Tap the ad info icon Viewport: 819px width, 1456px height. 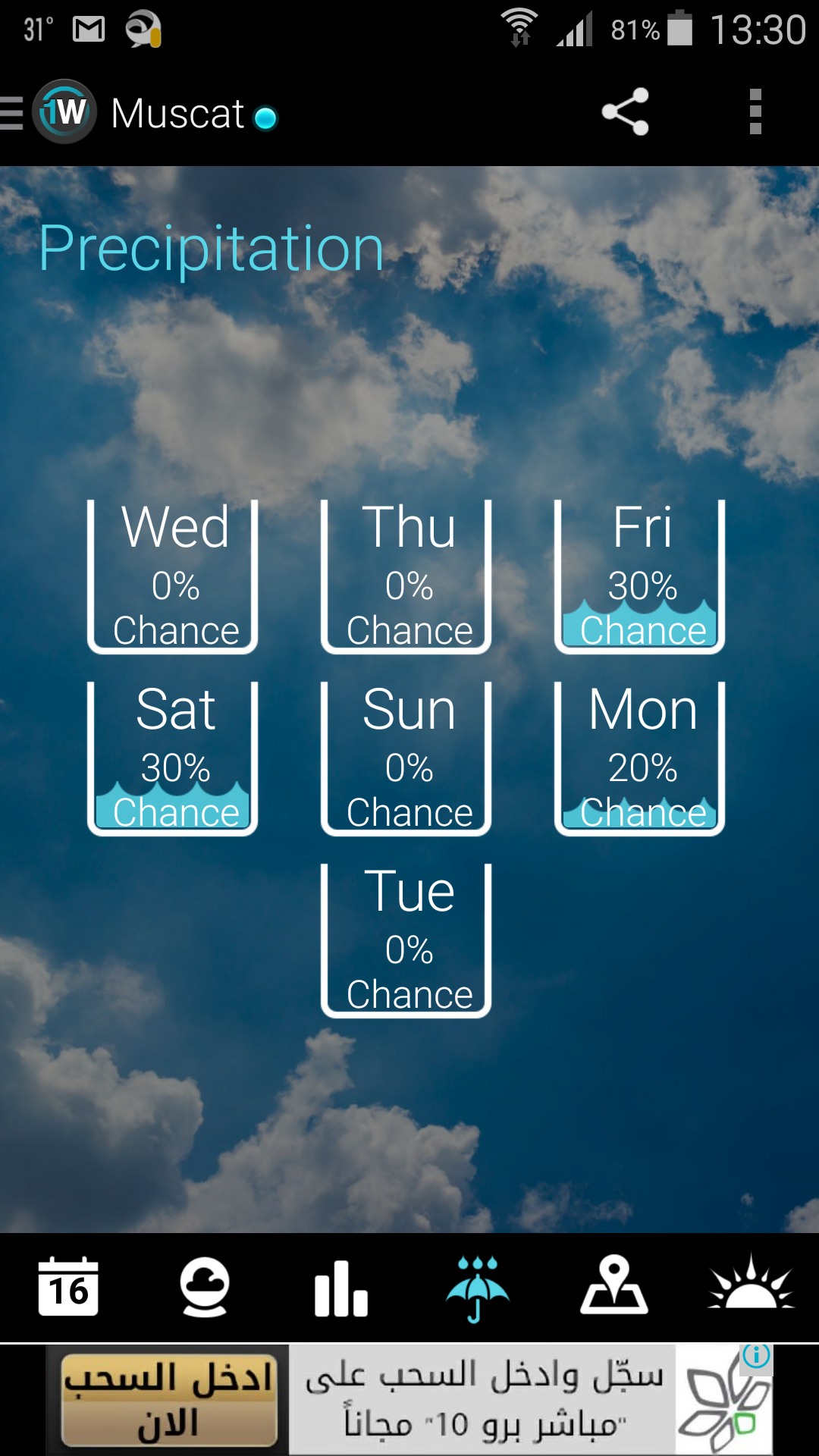coord(756,1356)
